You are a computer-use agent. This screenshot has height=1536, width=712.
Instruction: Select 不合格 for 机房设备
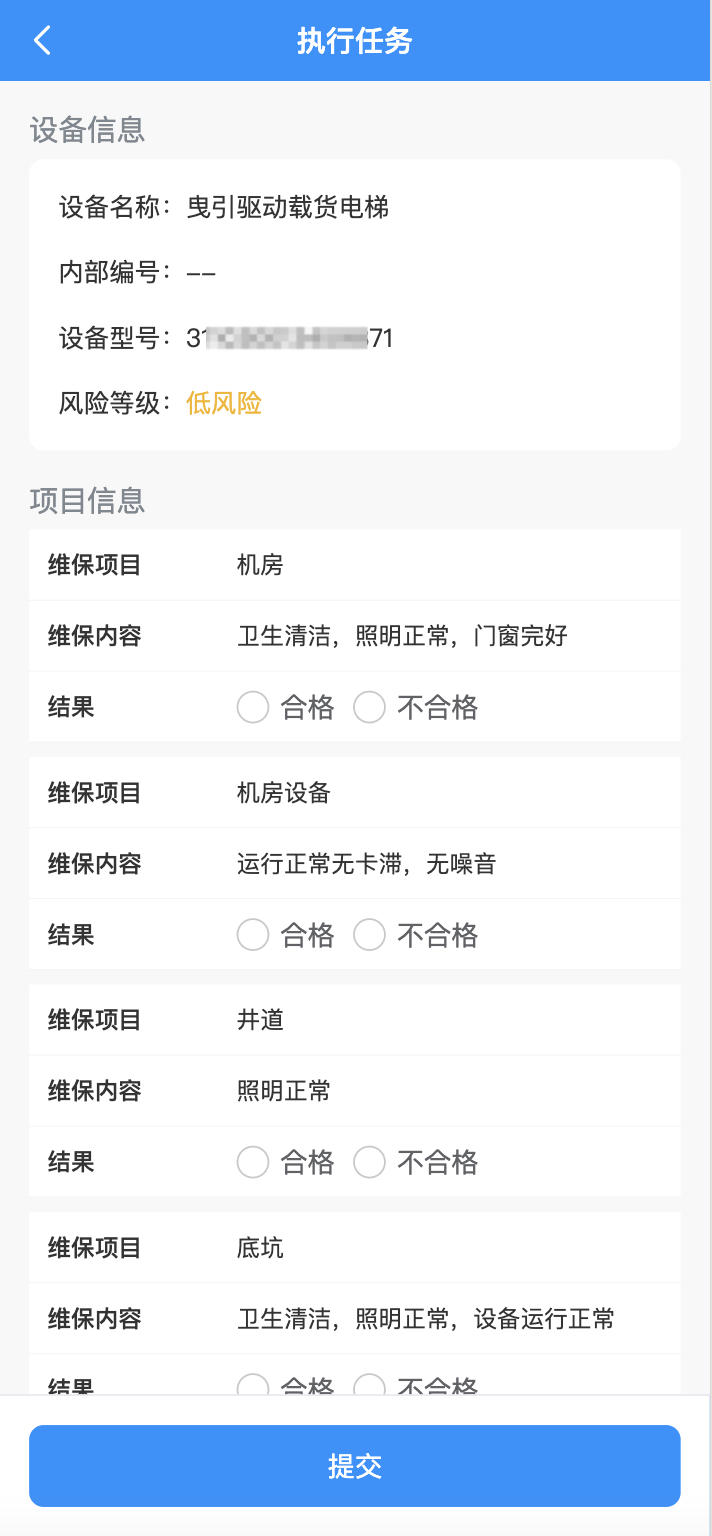[x=370, y=935]
